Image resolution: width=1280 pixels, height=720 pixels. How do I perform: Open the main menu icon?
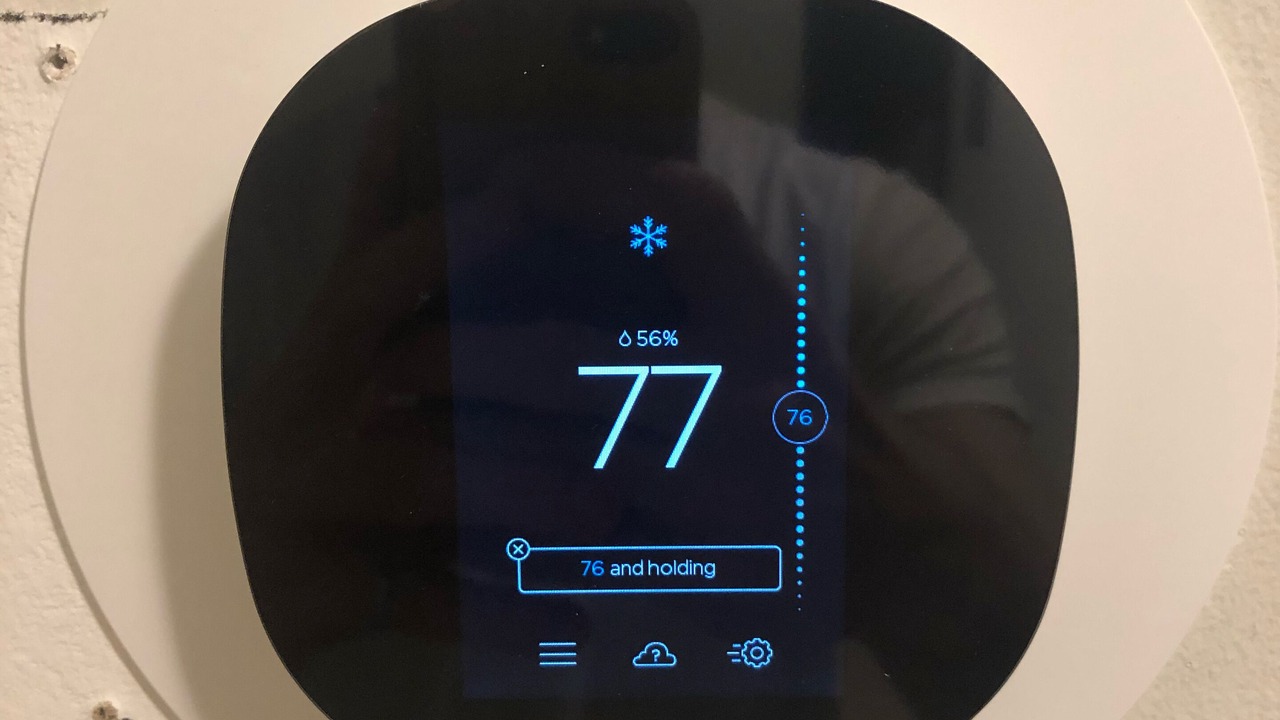(557, 655)
